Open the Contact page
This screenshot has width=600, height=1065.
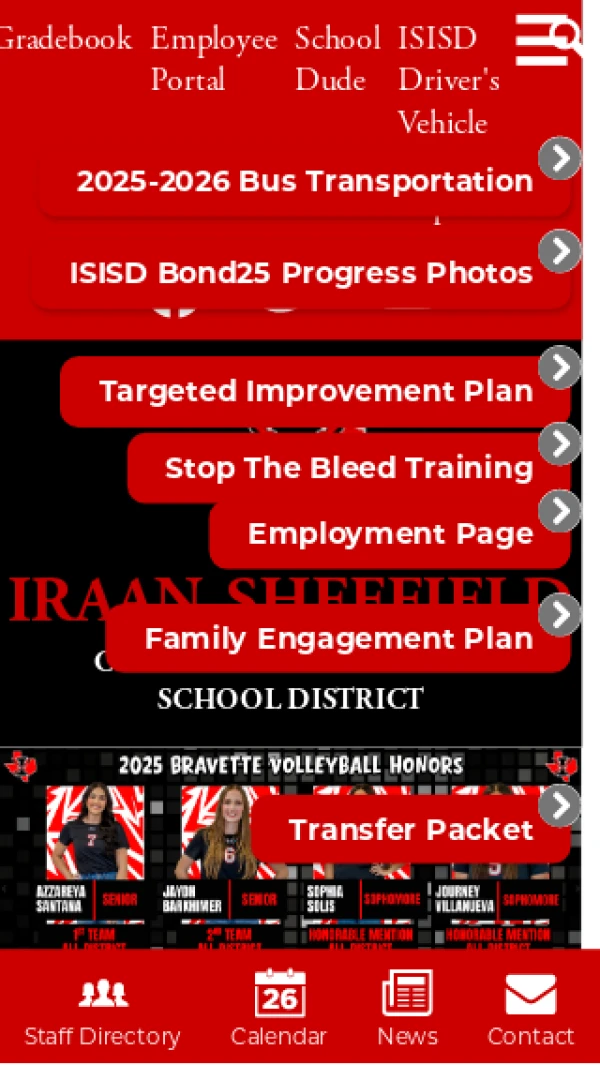tap(530, 1008)
